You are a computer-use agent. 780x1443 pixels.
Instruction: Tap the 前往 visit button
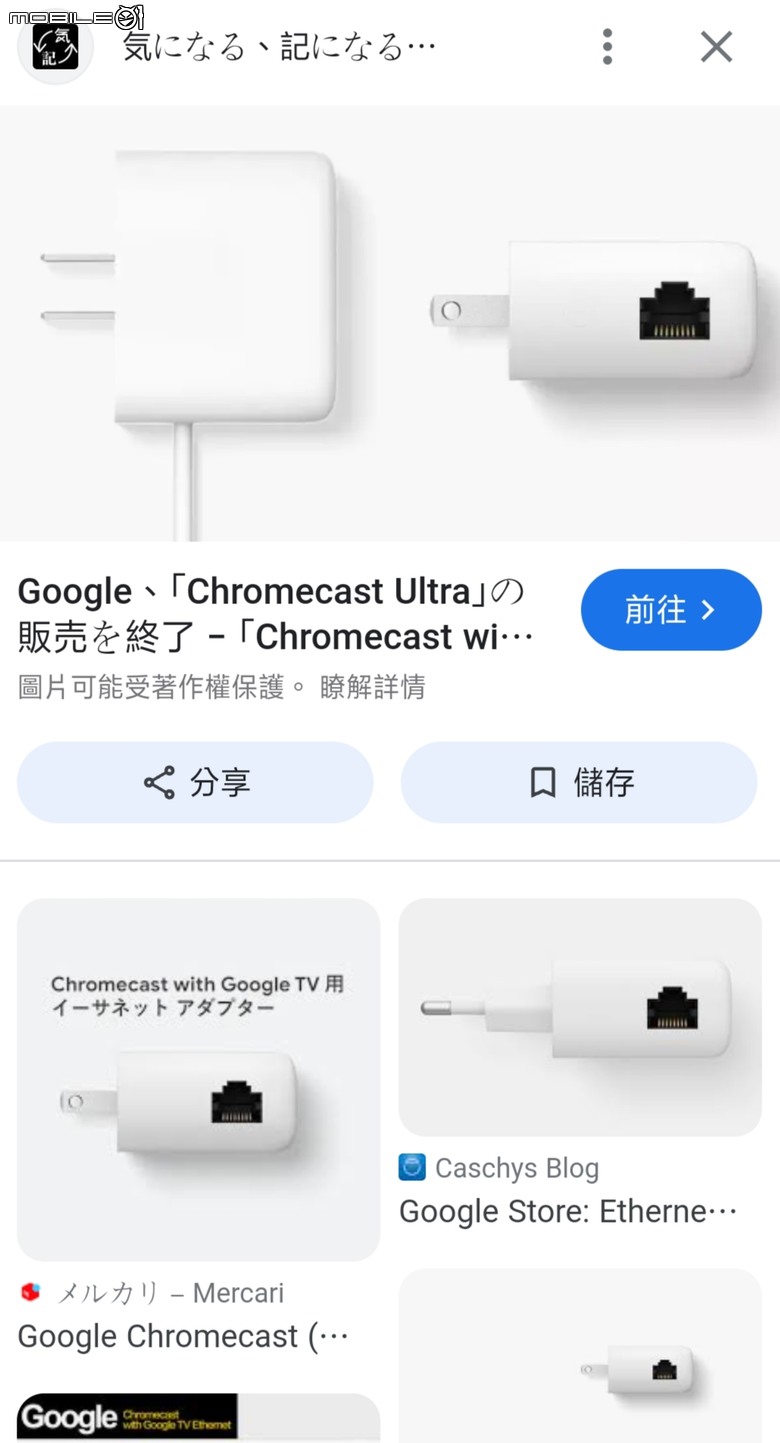point(671,610)
